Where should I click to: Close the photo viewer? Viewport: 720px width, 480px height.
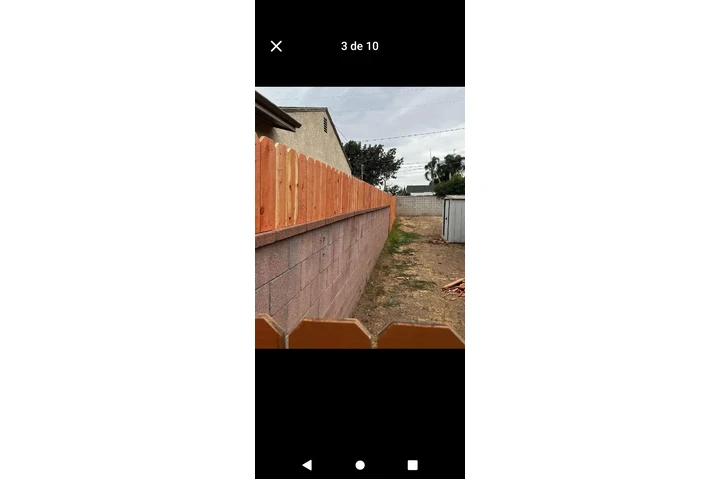tap(276, 46)
